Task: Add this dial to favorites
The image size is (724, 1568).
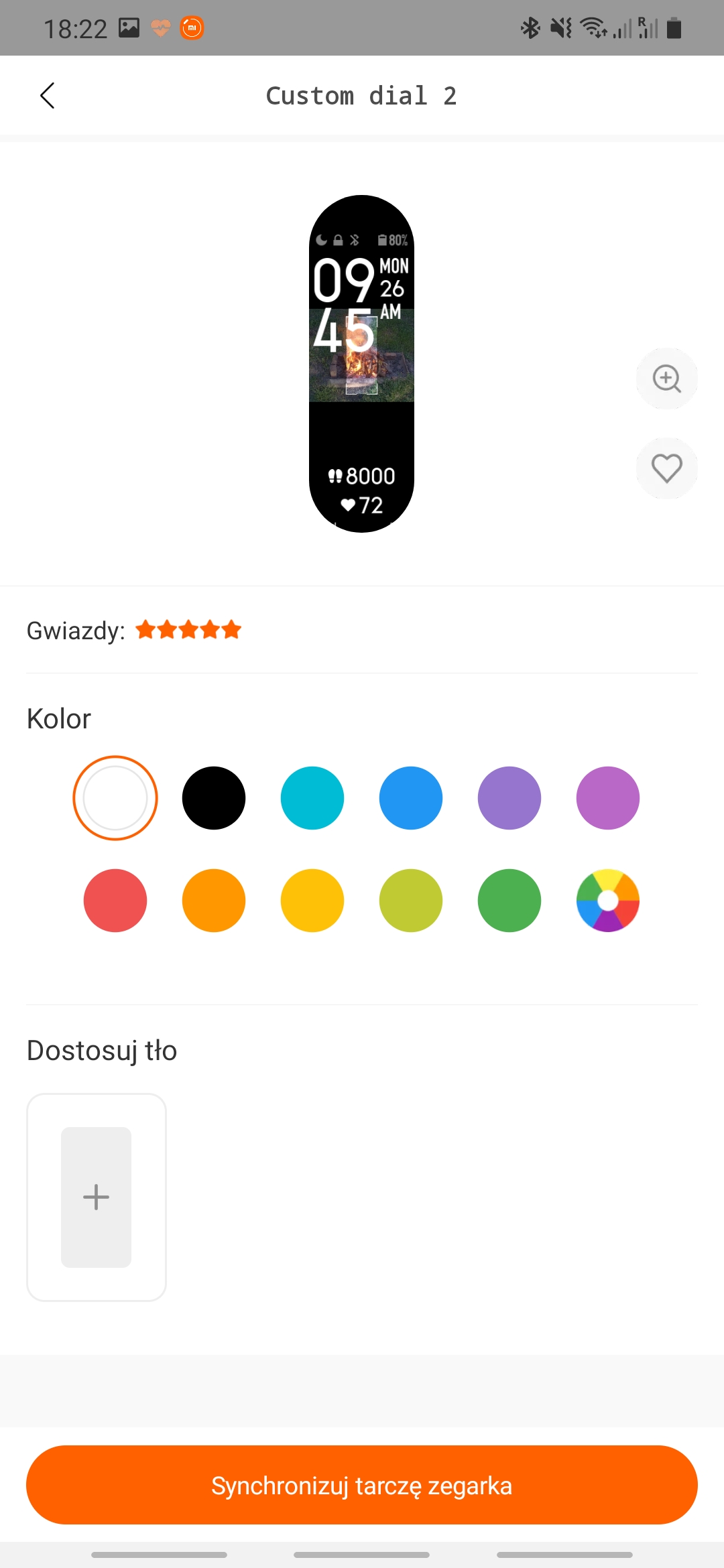Action: (x=666, y=468)
